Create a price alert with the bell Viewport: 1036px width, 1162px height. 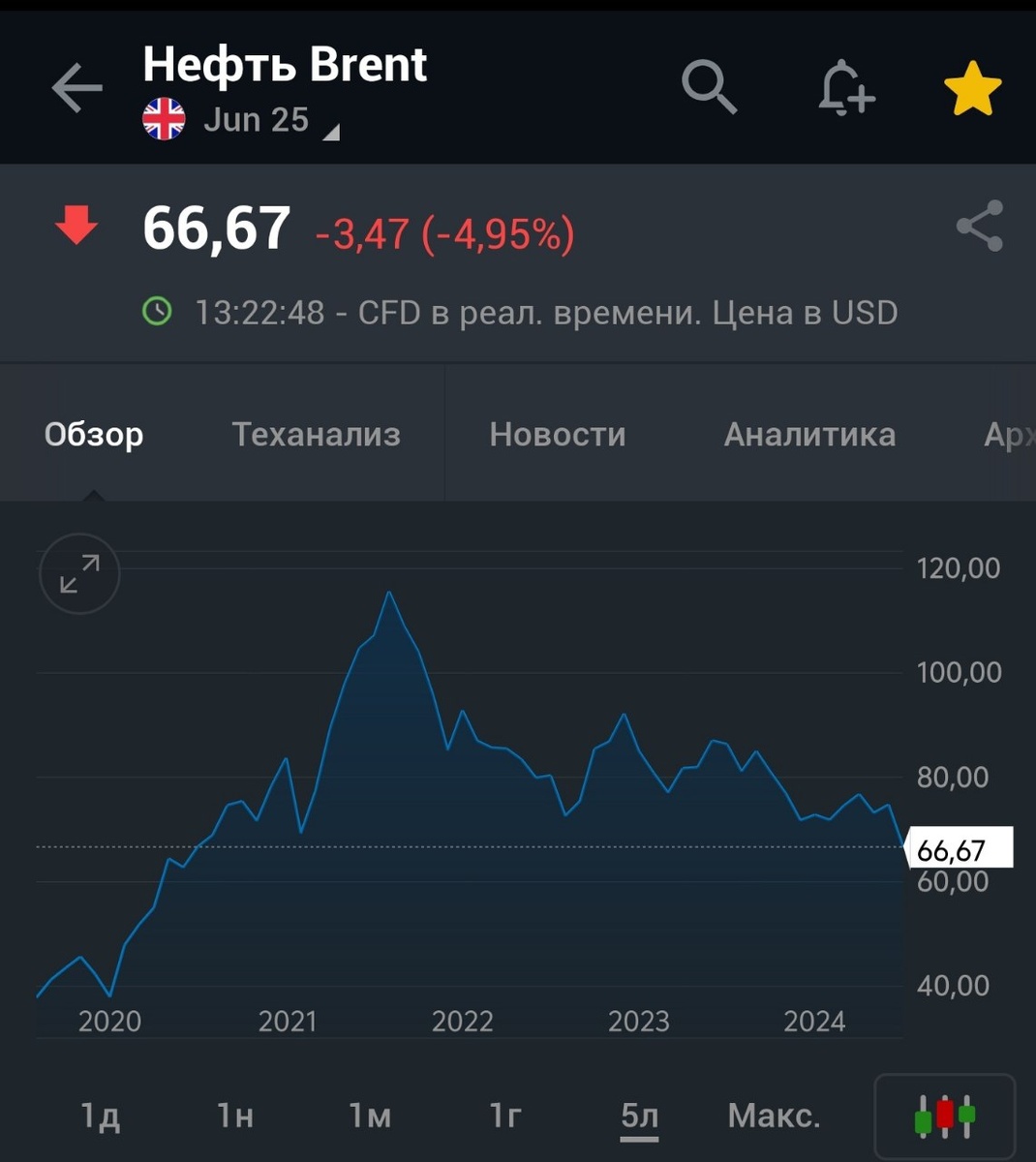(x=845, y=88)
